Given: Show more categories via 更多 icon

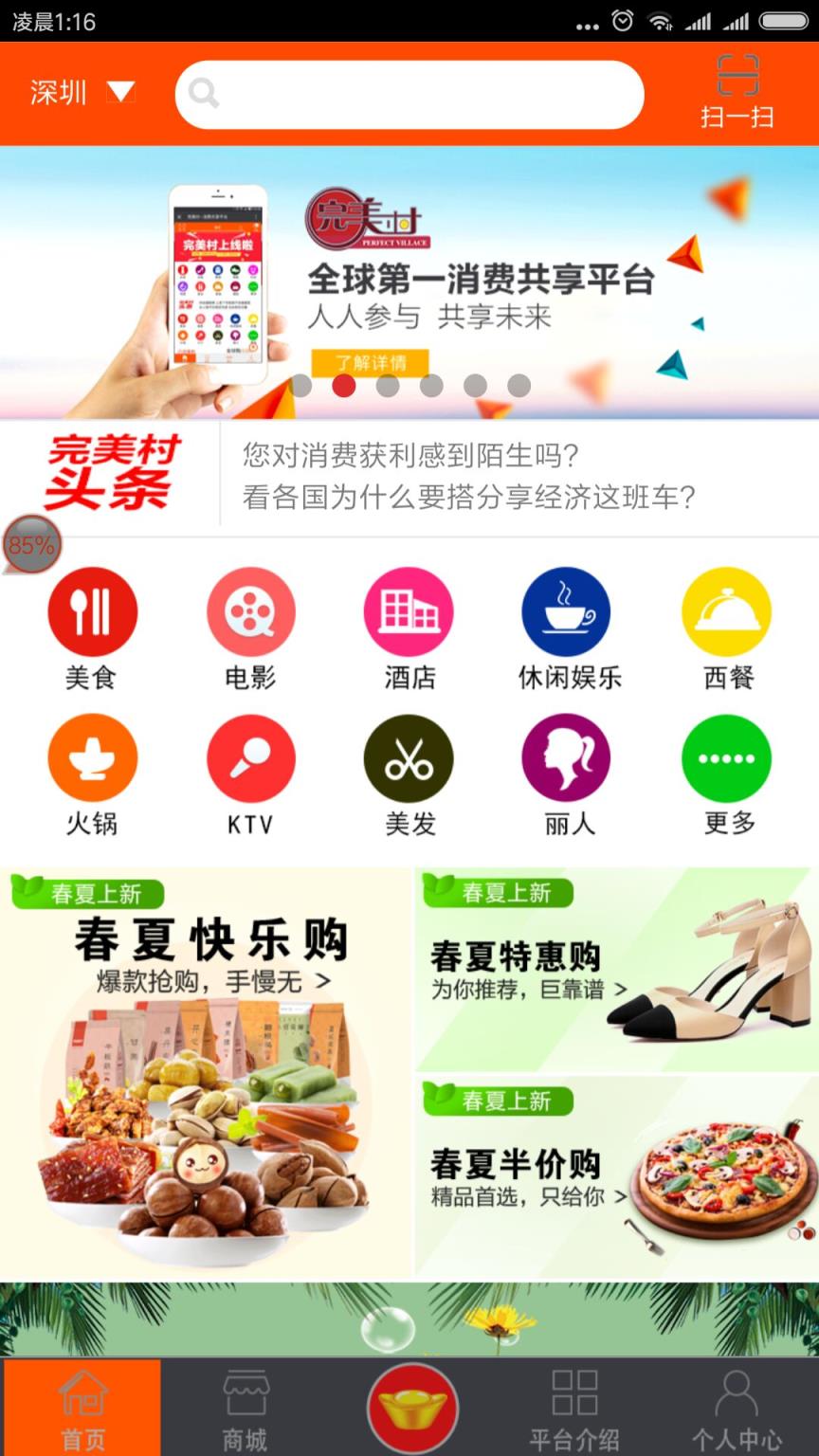Looking at the screenshot, I should 726,757.
